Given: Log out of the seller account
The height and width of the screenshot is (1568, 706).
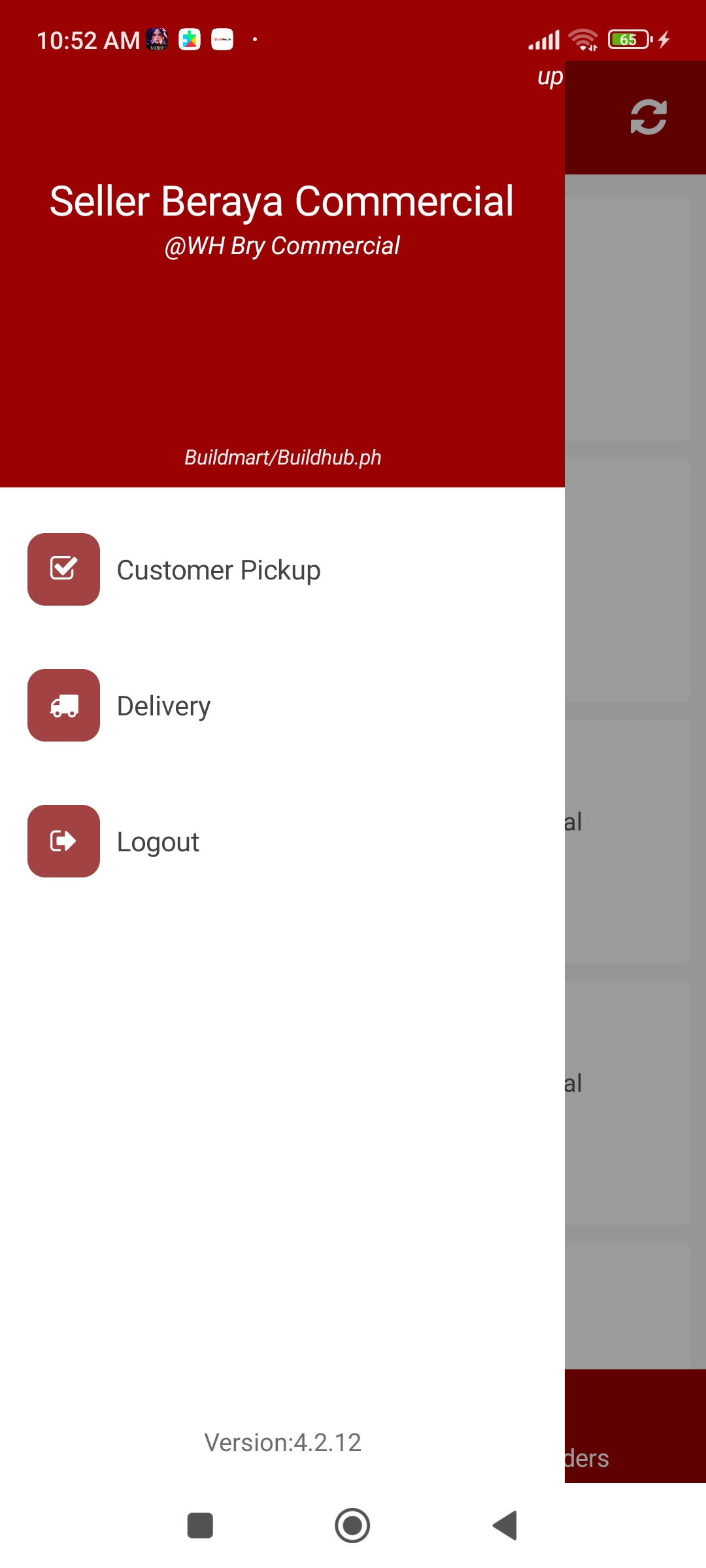Looking at the screenshot, I should coord(158,841).
